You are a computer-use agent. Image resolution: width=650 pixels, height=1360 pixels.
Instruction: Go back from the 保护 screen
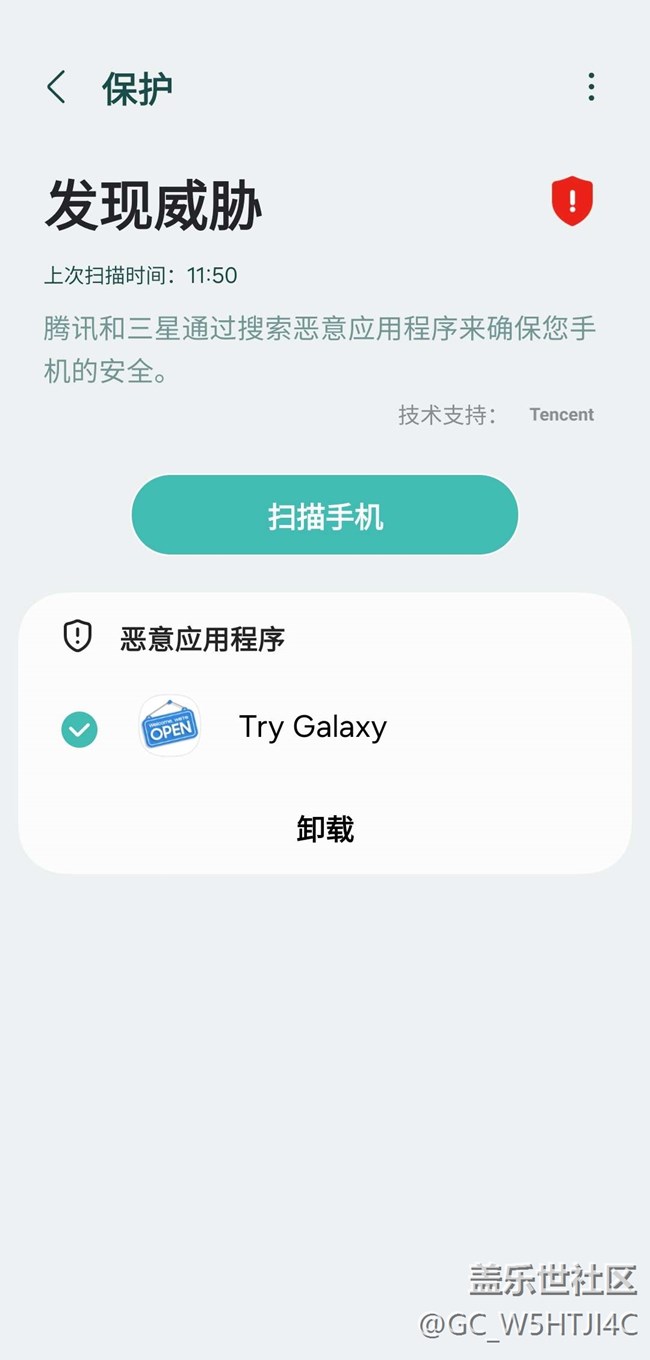[57, 88]
